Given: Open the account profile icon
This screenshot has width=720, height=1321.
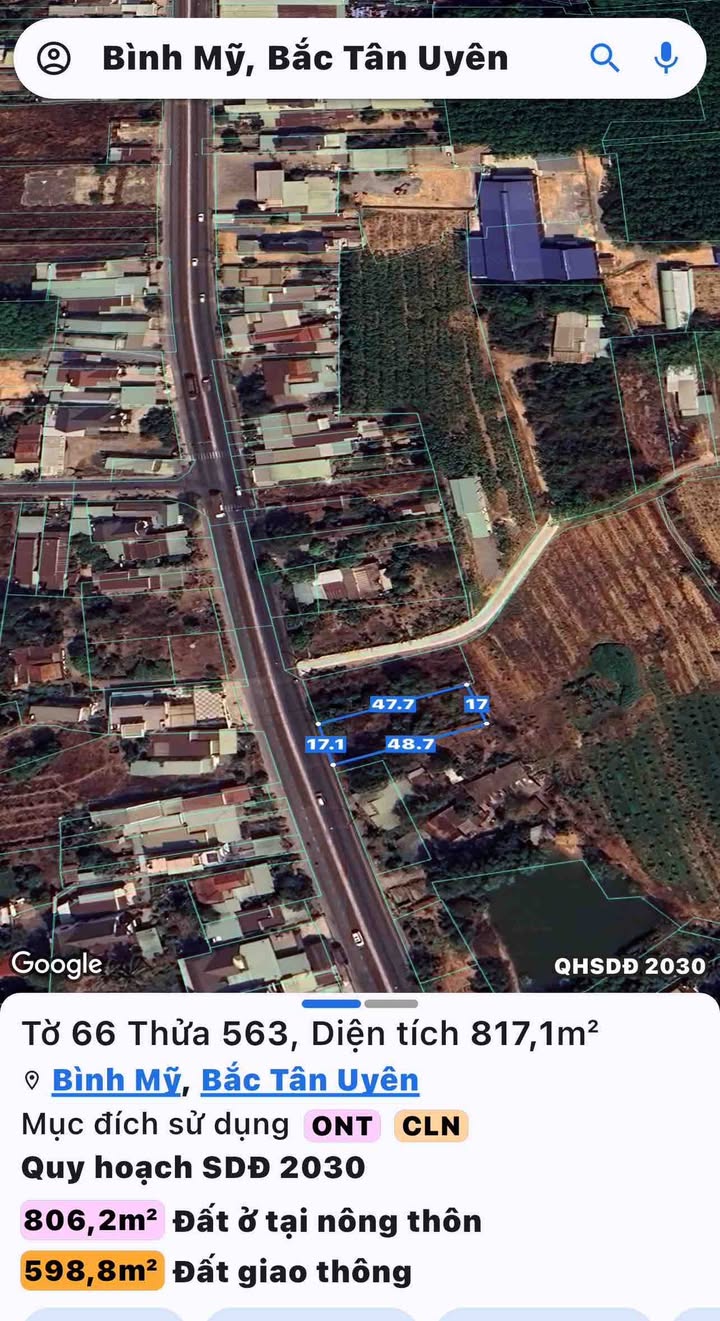Looking at the screenshot, I should tap(54, 58).
